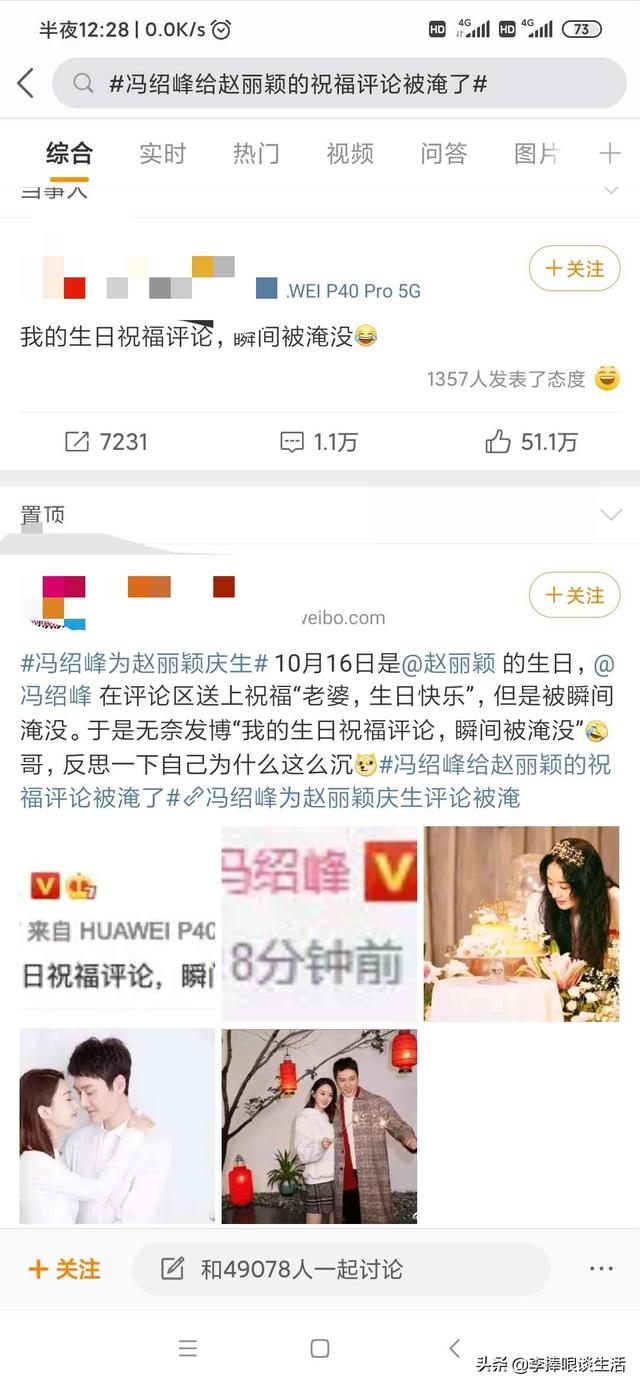Switch to the 实时 tab
The height and width of the screenshot is (1387, 640).
(162, 153)
